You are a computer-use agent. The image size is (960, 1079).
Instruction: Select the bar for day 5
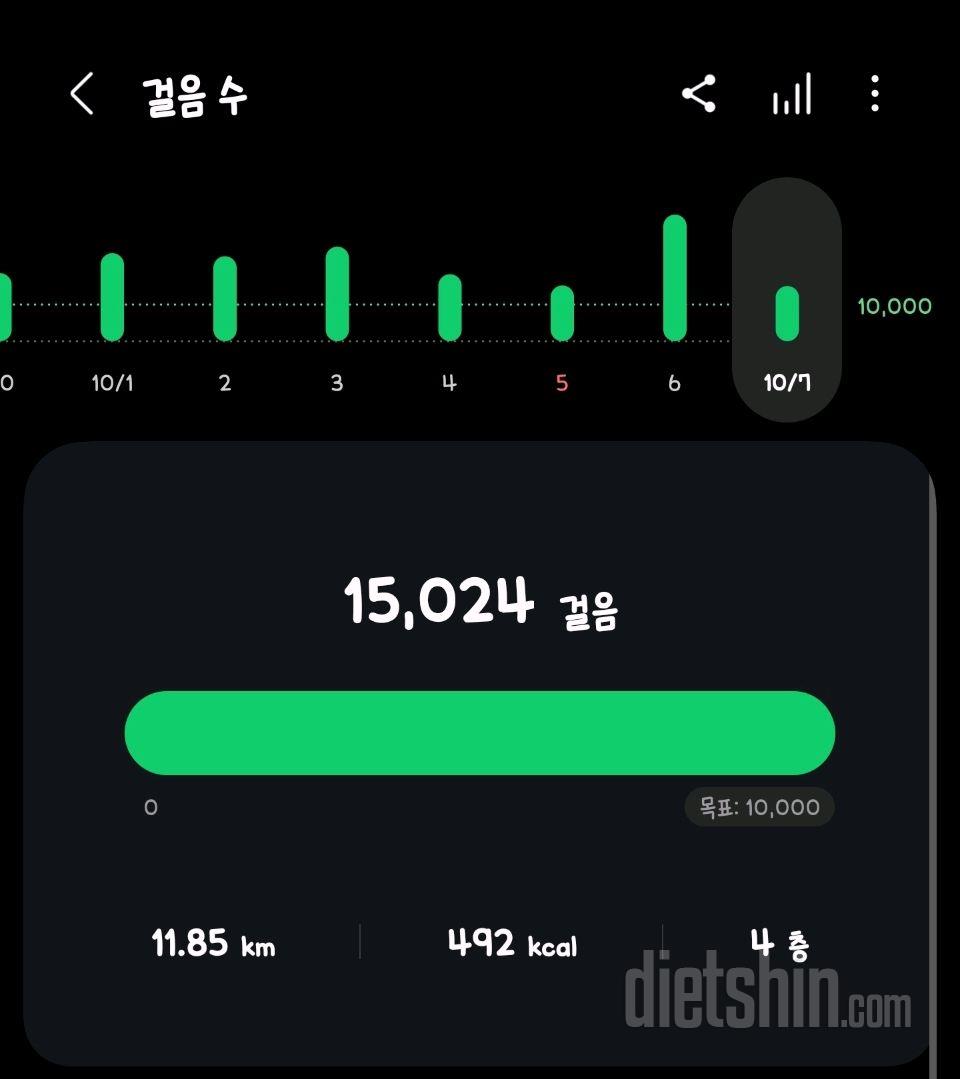562,313
